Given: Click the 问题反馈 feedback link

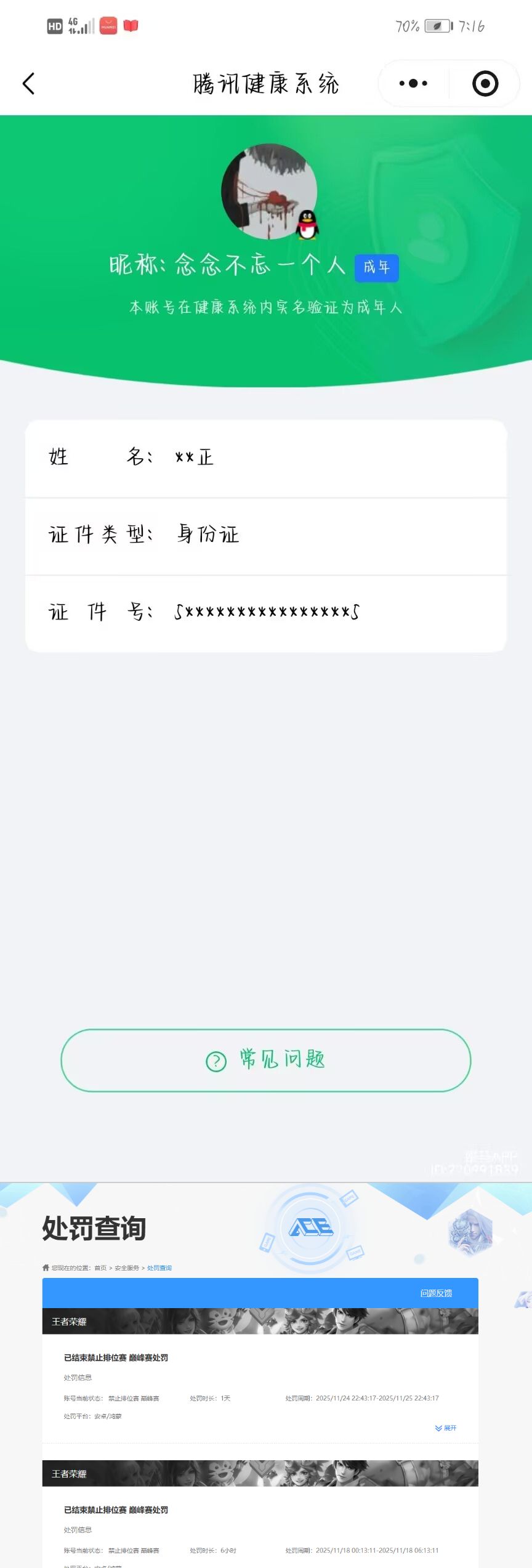Looking at the screenshot, I should click(x=438, y=1293).
